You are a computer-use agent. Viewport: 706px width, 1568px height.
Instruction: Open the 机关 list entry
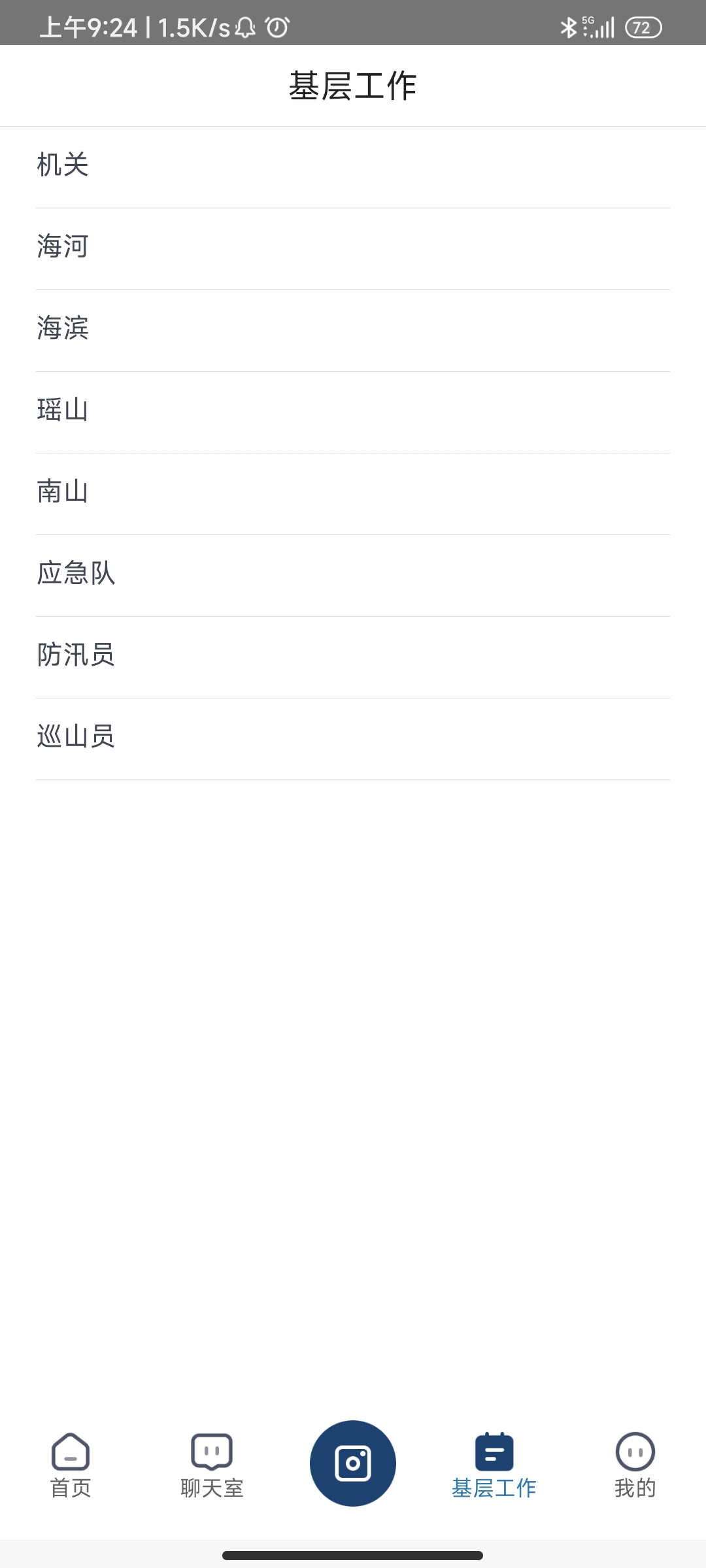353,165
